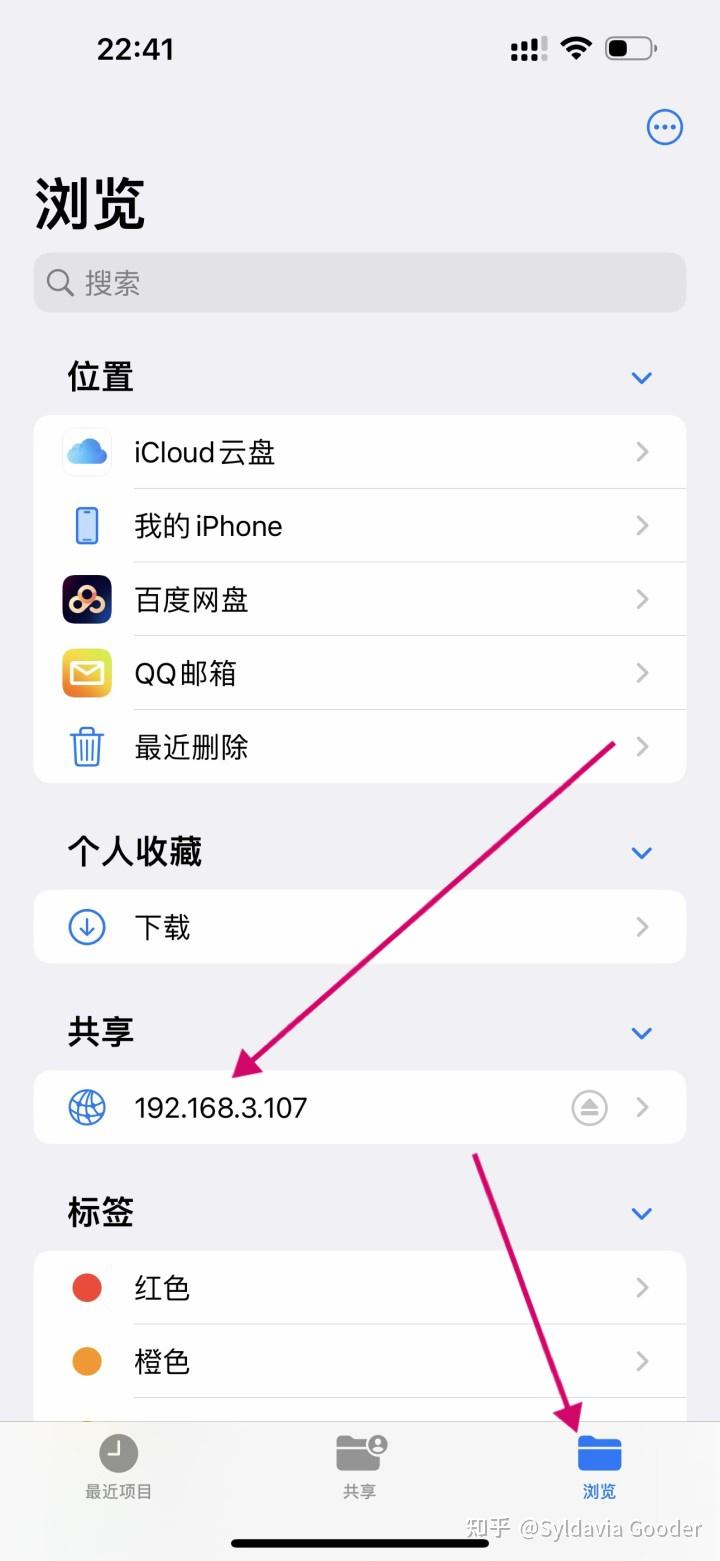
Task: Collapse the 标签 section
Action: (641, 1213)
